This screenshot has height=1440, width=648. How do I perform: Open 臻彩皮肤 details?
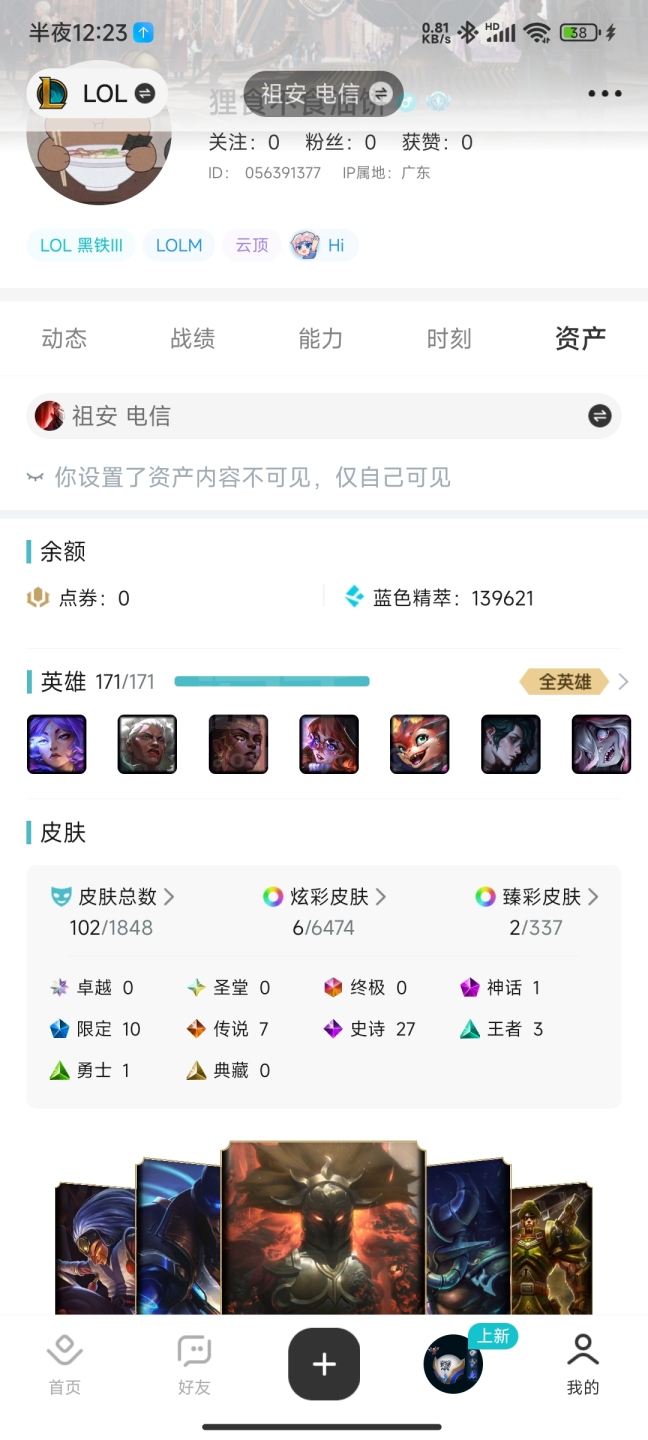[x=537, y=897]
